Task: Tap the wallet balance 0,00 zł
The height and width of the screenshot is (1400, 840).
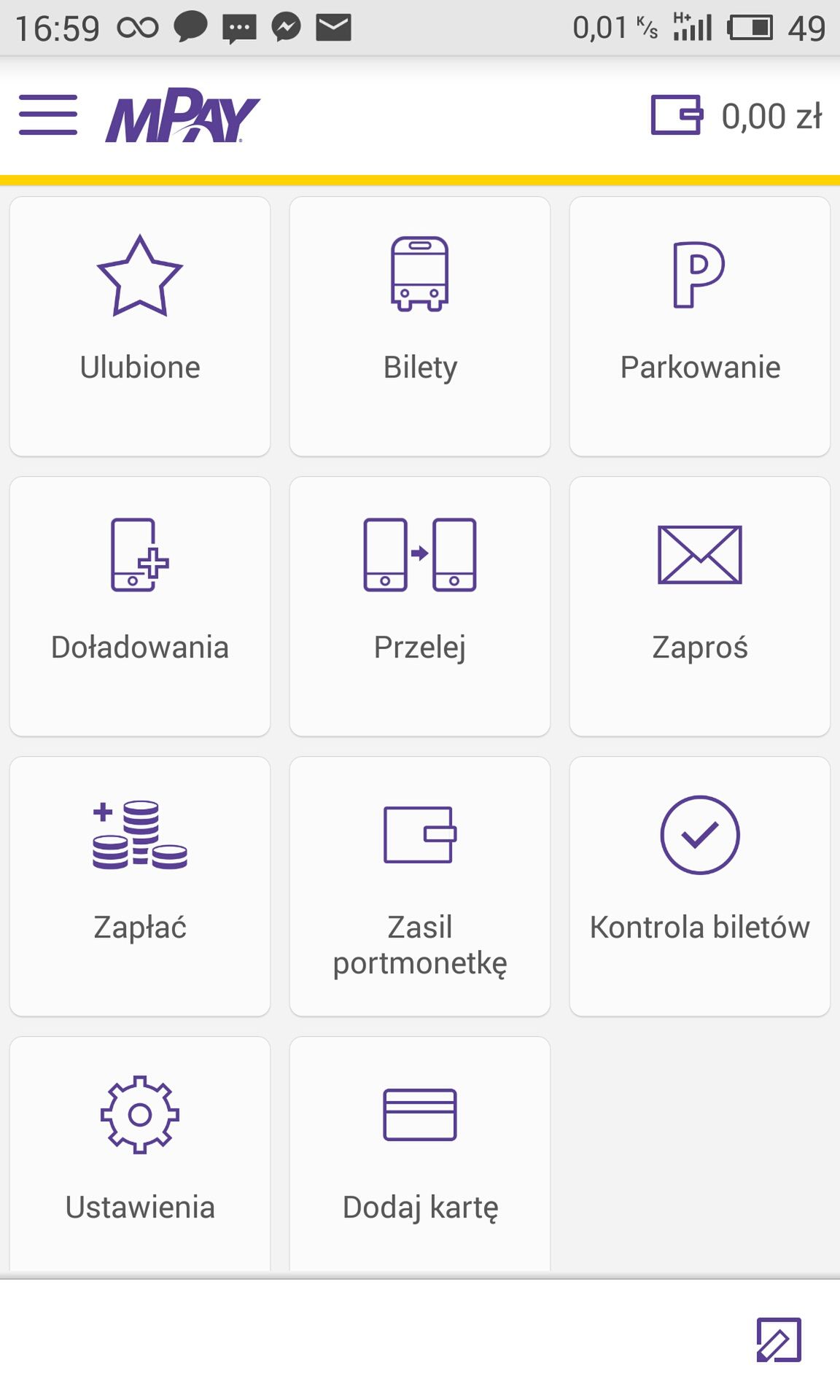Action: pos(736,115)
